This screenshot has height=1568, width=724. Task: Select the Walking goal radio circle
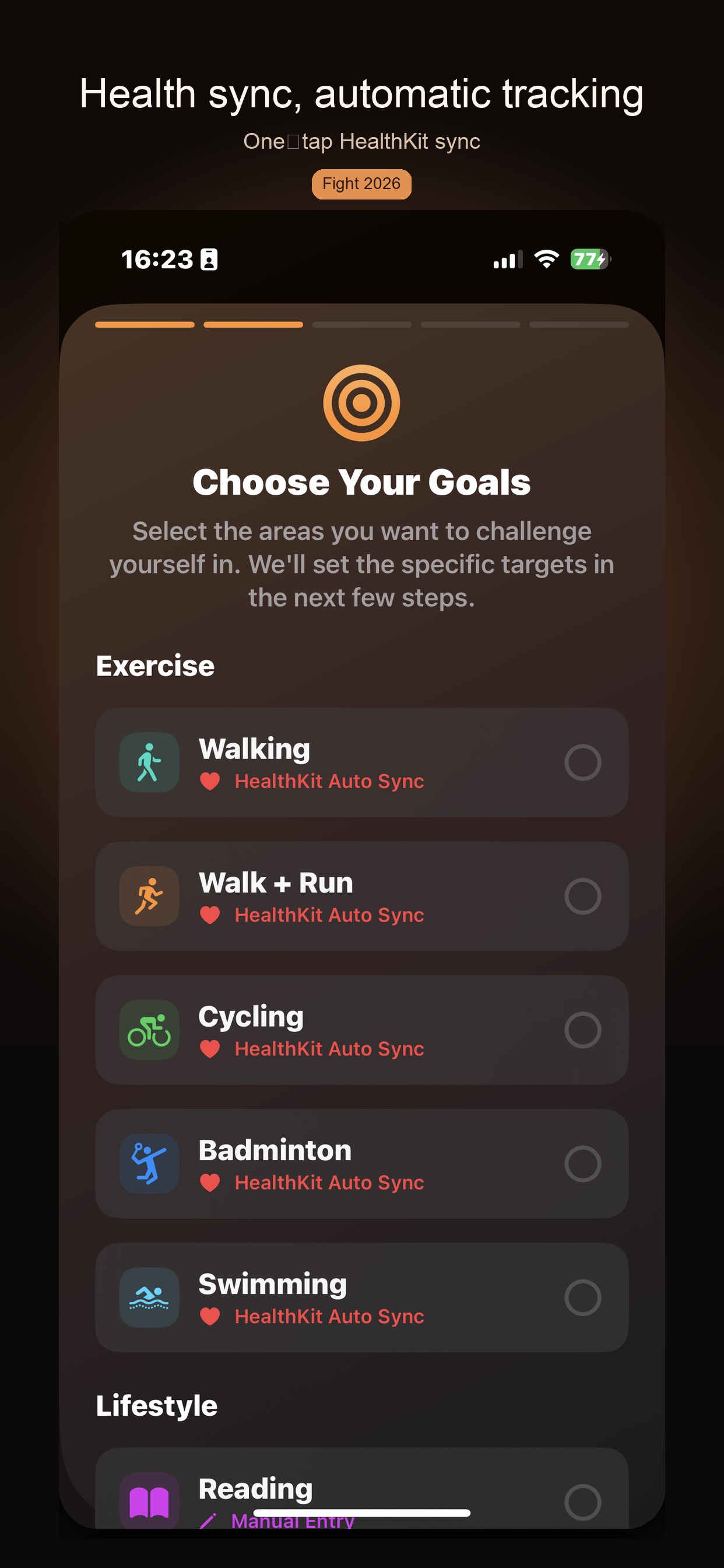tap(583, 762)
